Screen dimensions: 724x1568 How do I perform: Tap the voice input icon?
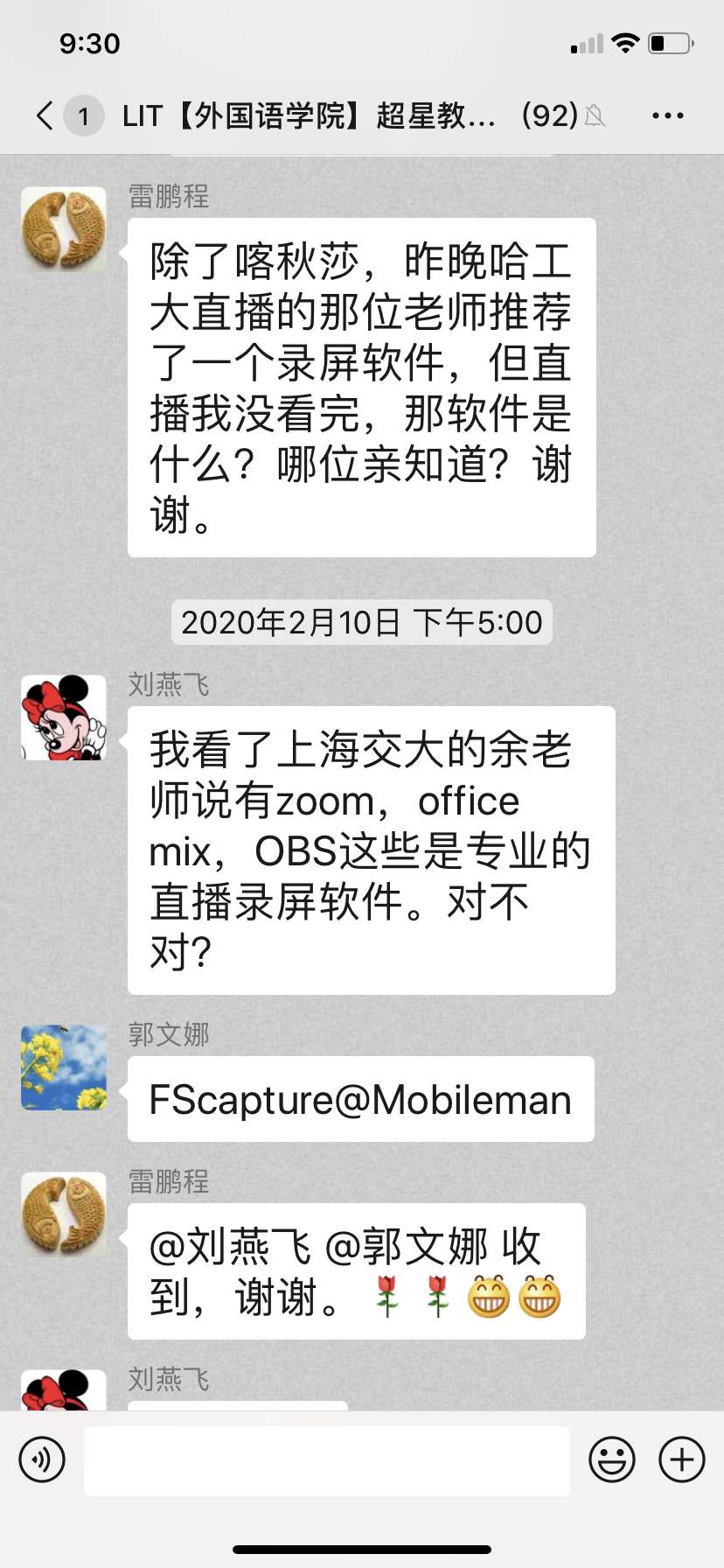pyautogui.click(x=42, y=1459)
